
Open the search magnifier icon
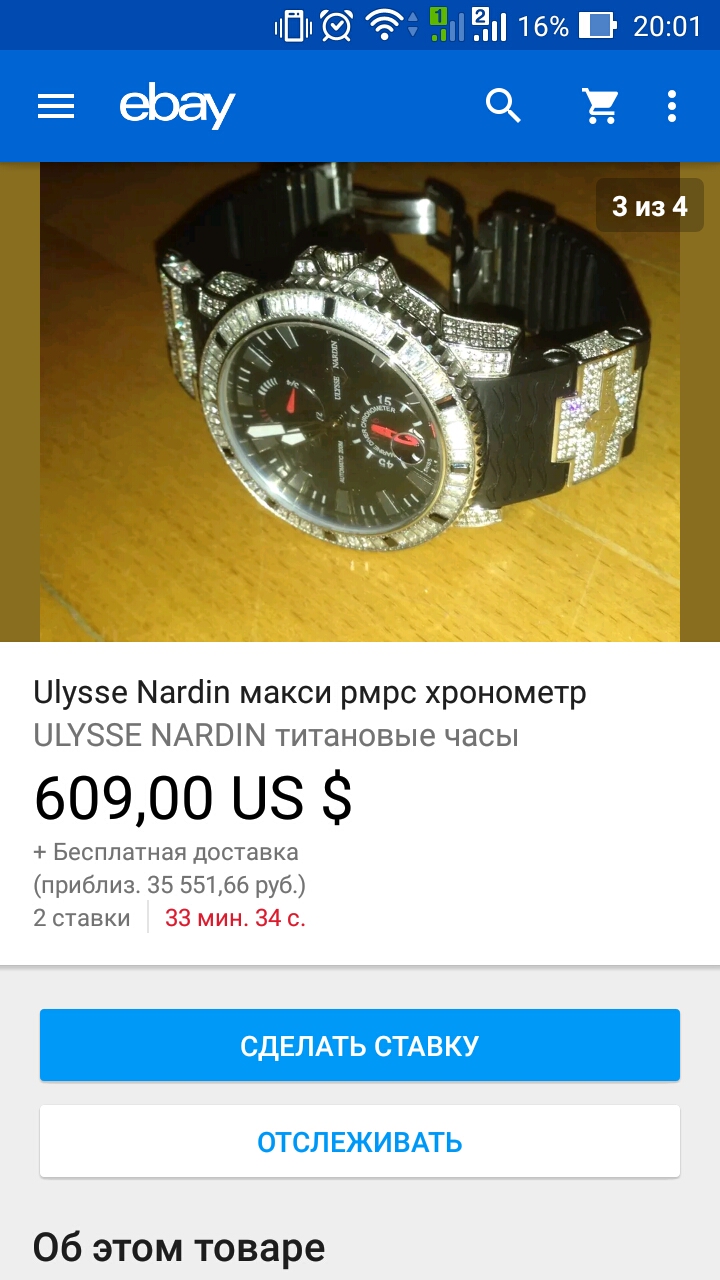click(503, 105)
